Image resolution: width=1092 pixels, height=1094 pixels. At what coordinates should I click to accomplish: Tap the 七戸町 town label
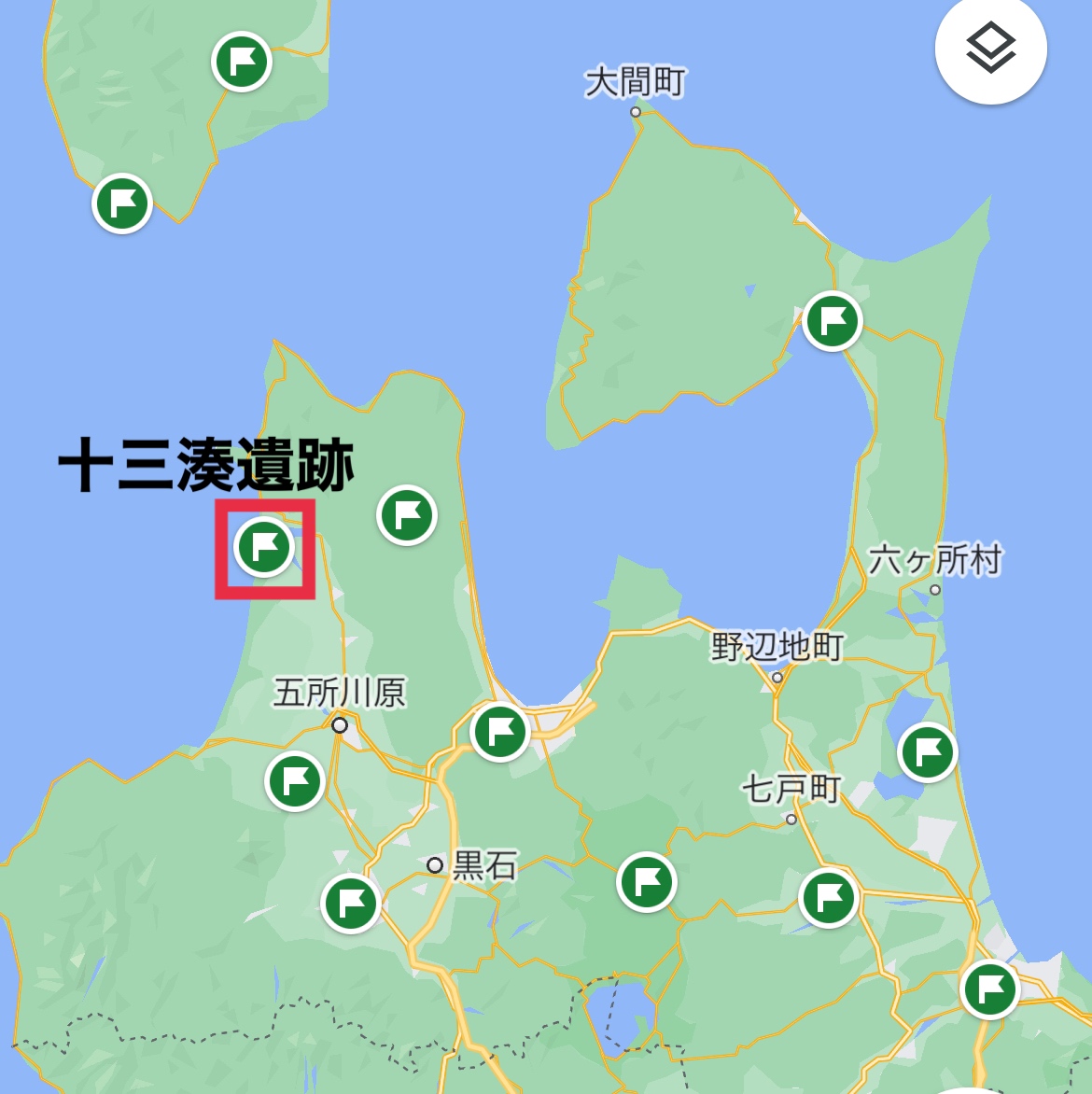click(791, 790)
